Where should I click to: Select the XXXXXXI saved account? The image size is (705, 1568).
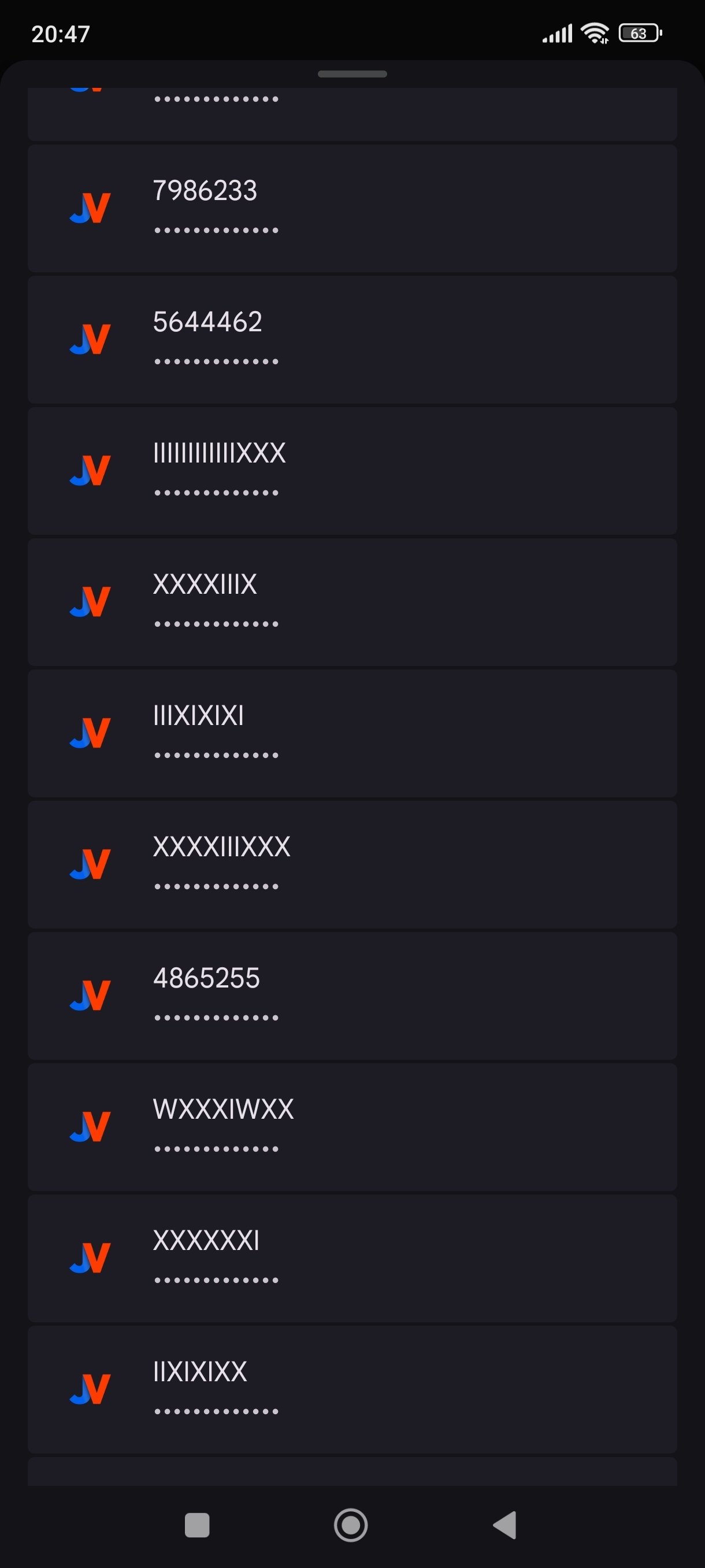point(352,1258)
